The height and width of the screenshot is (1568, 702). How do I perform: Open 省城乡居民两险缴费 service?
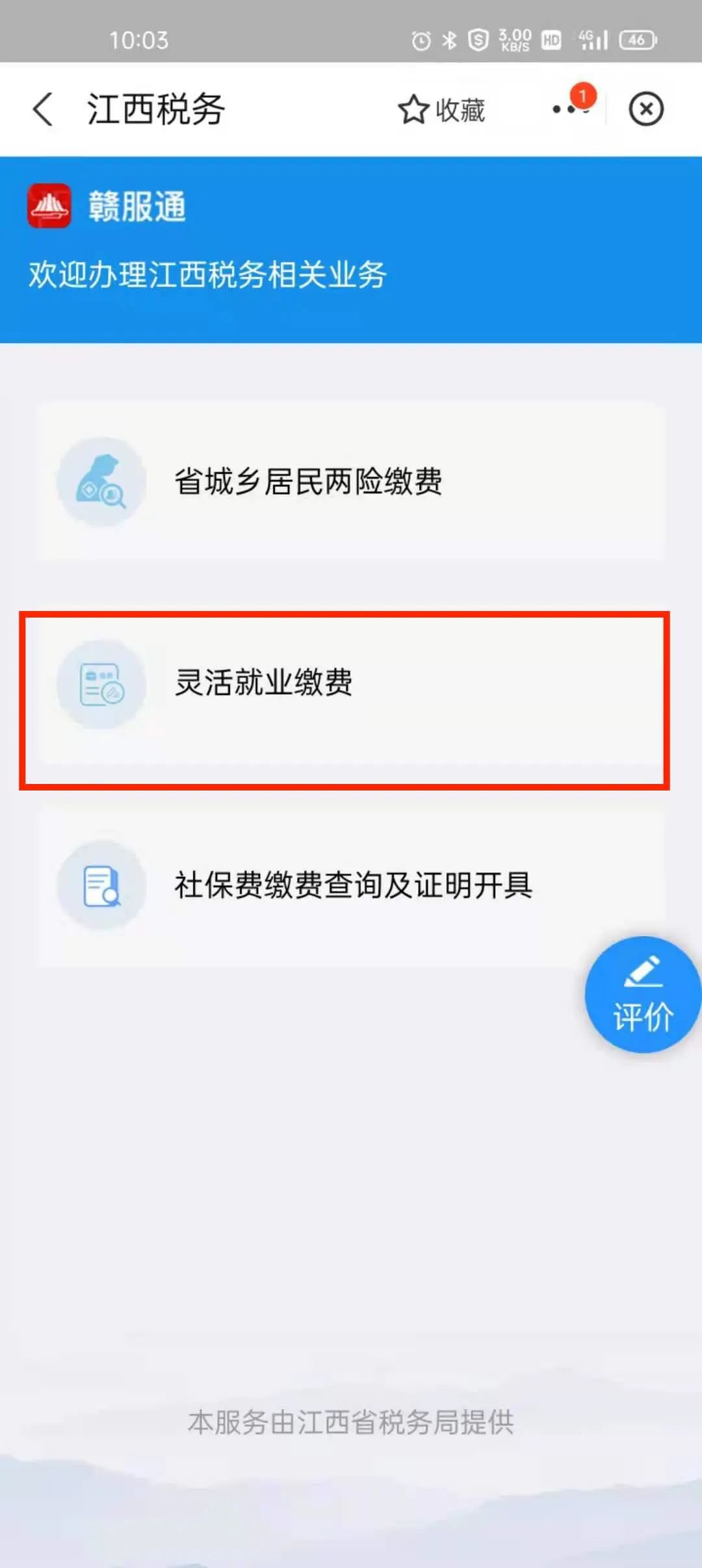(x=352, y=482)
